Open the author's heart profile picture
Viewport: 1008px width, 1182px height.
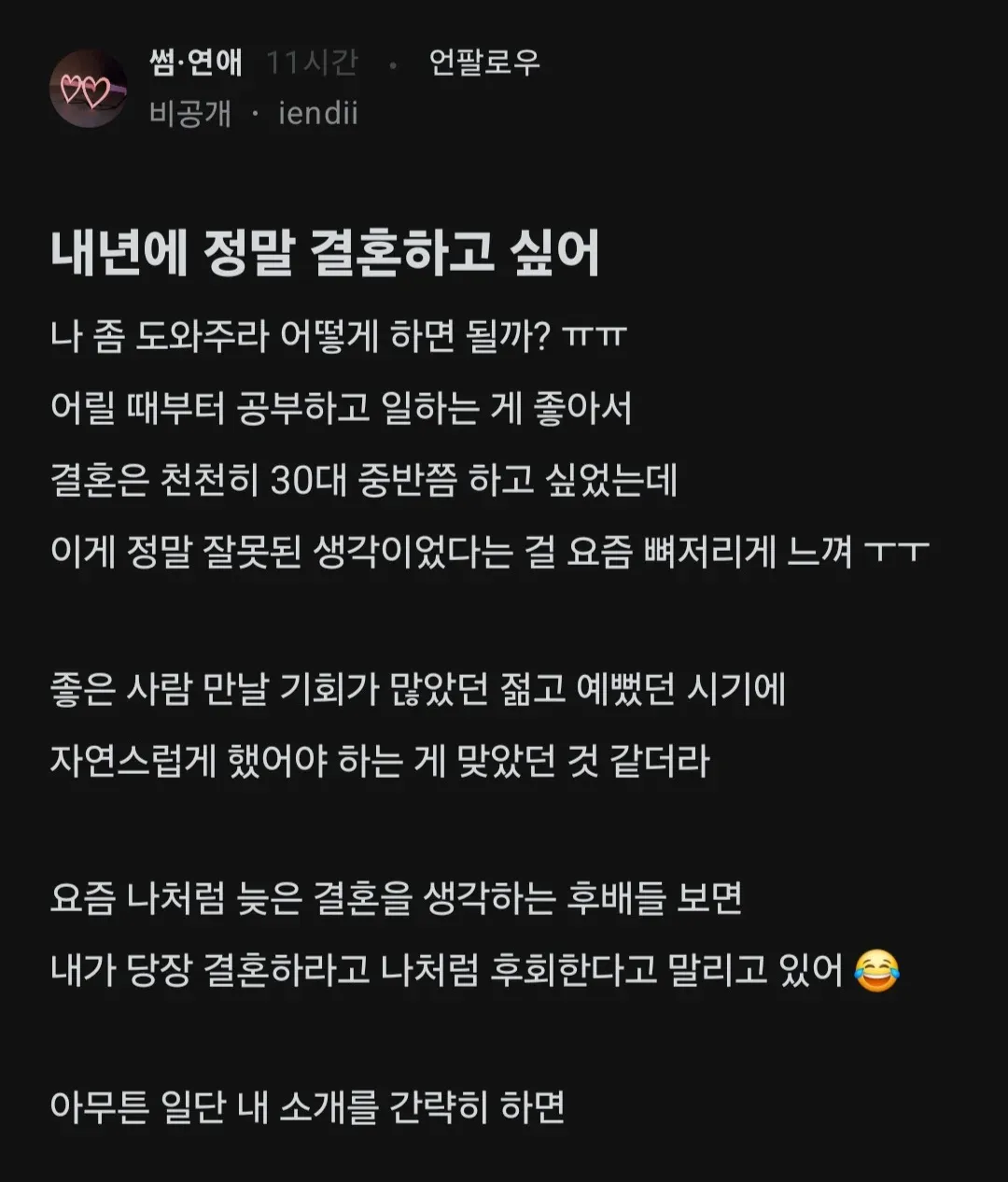click(87, 90)
